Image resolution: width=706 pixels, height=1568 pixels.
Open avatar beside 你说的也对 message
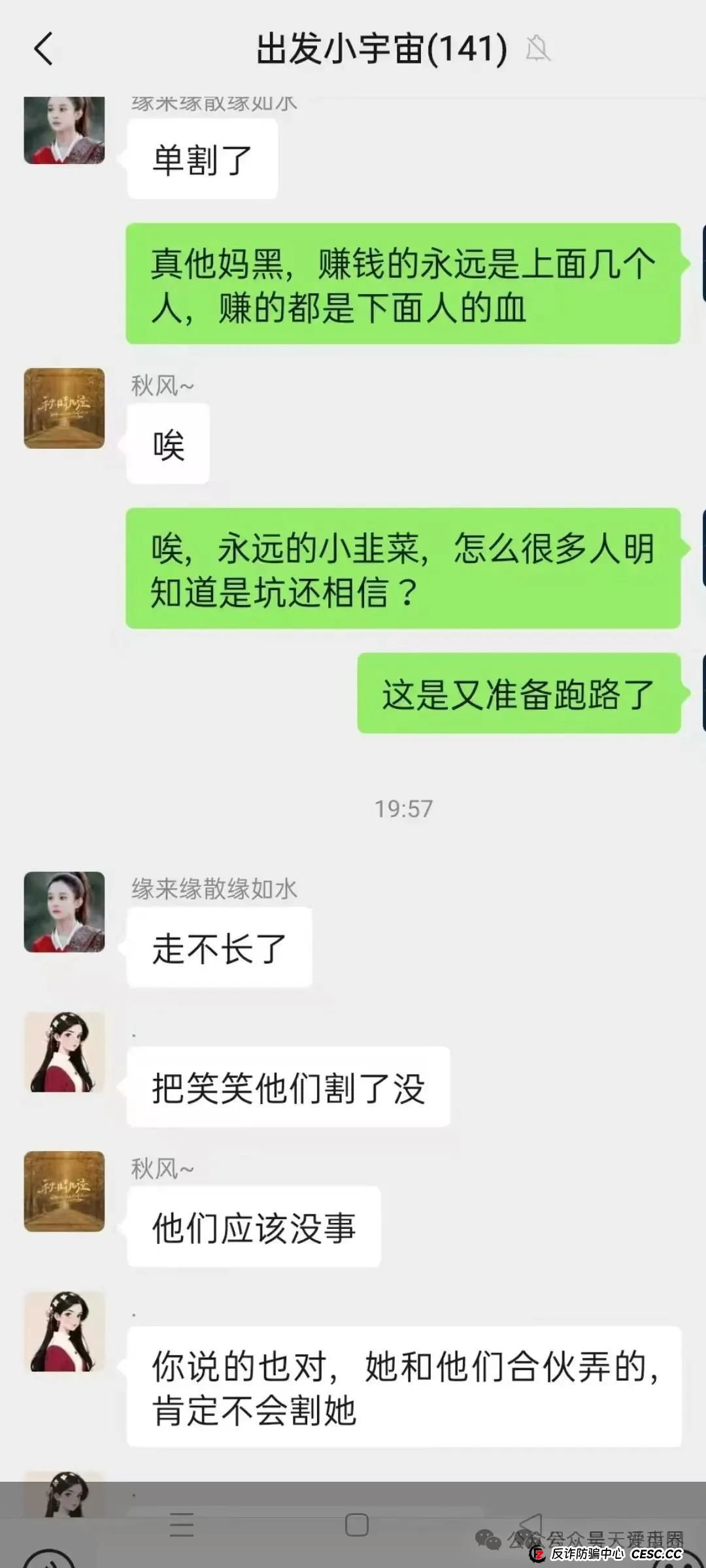(64, 1331)
